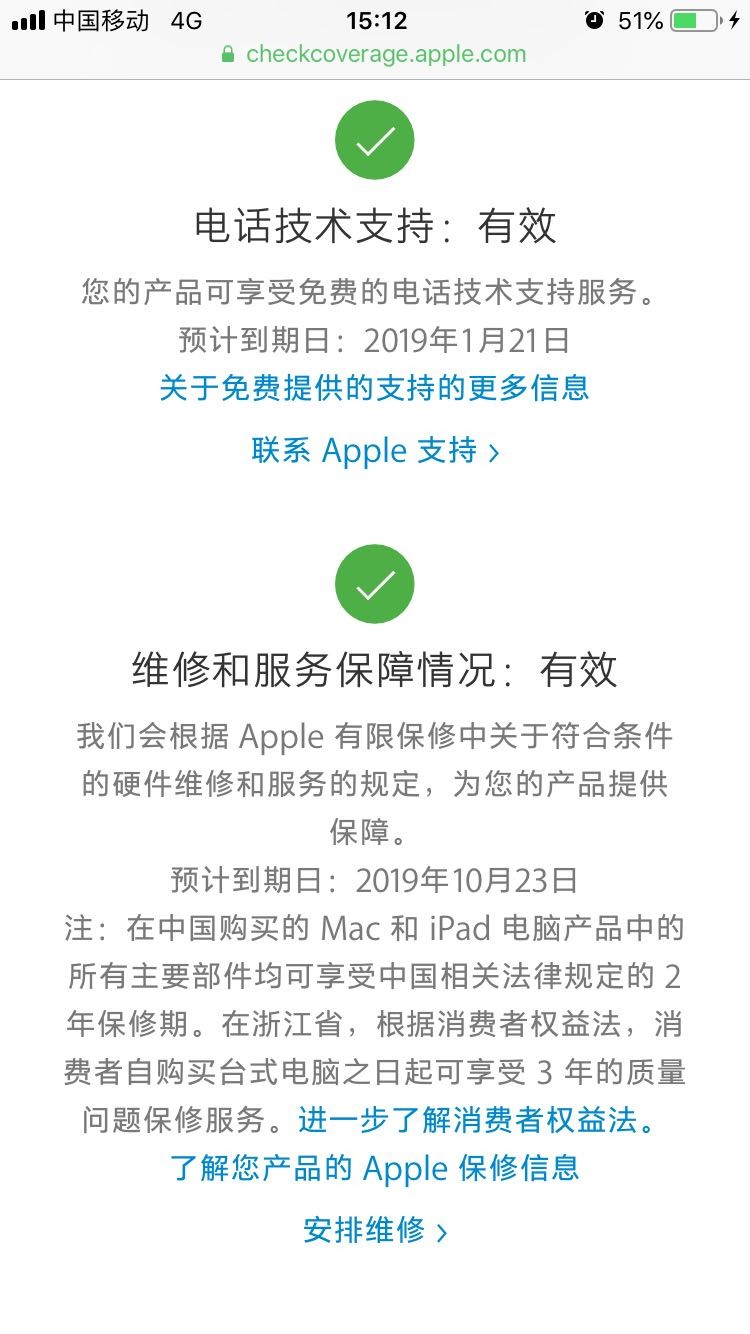Tap 联系 Apple 支持 link

[x=374, y=451]
